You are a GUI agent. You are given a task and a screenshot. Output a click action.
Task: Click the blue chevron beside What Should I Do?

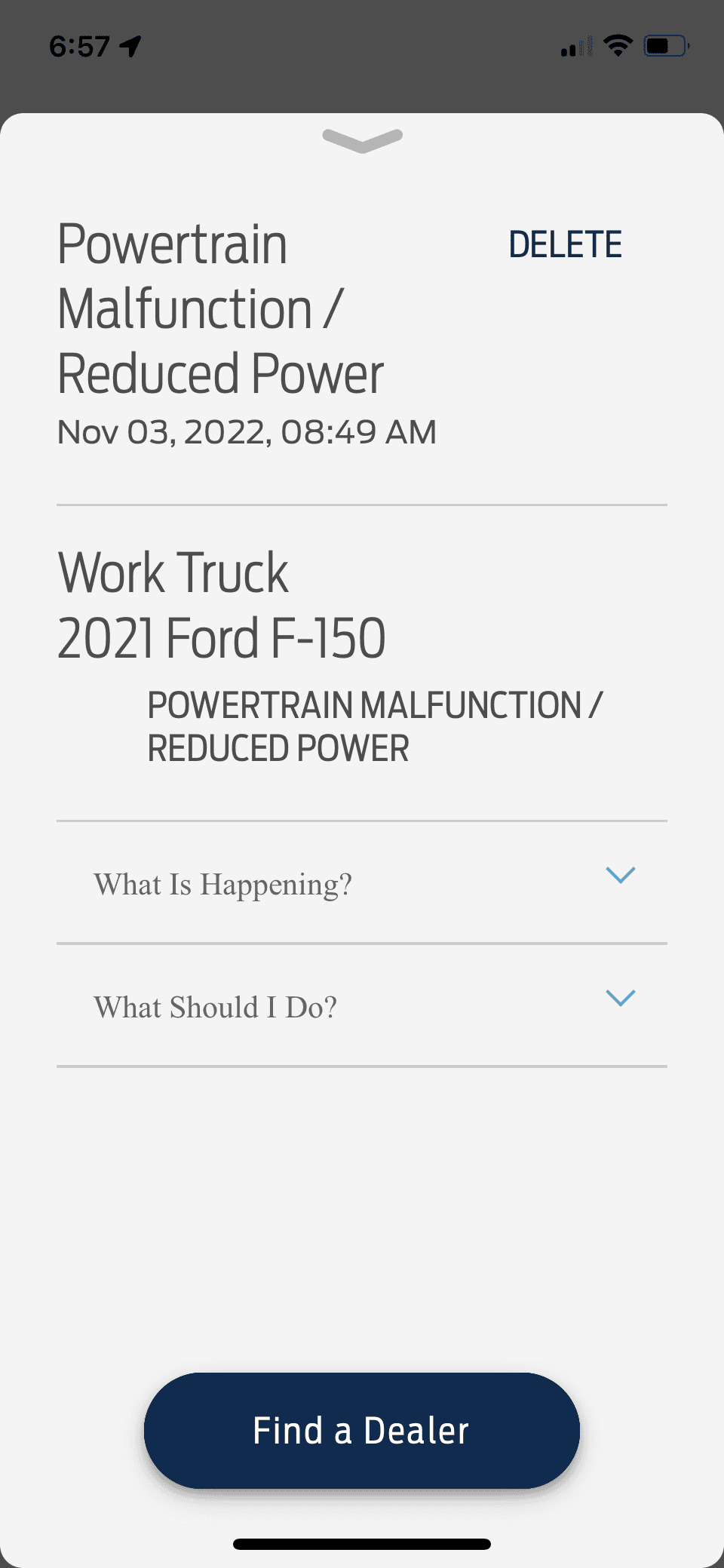620,998
